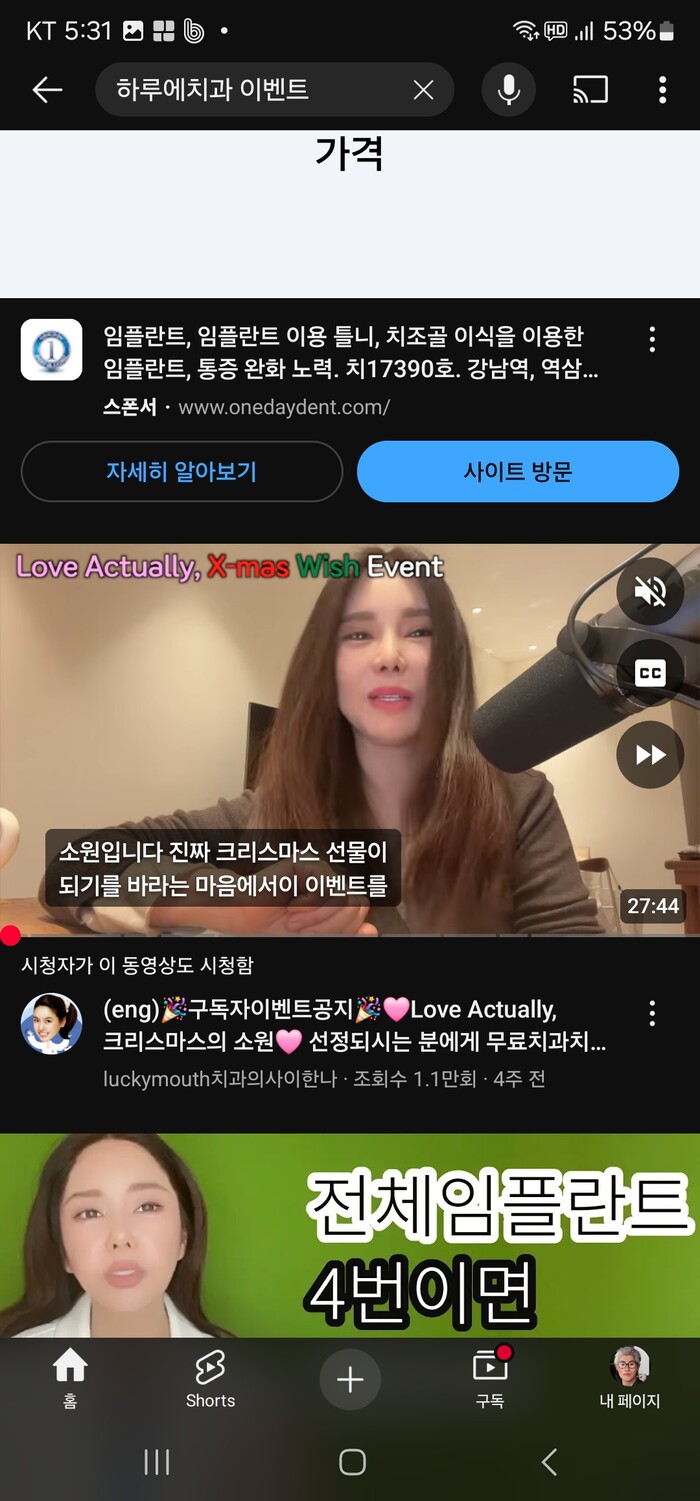The image size is (700, 1501).
Task: Open luckymouth channel avatar
Action: (x=52, y=1024)
